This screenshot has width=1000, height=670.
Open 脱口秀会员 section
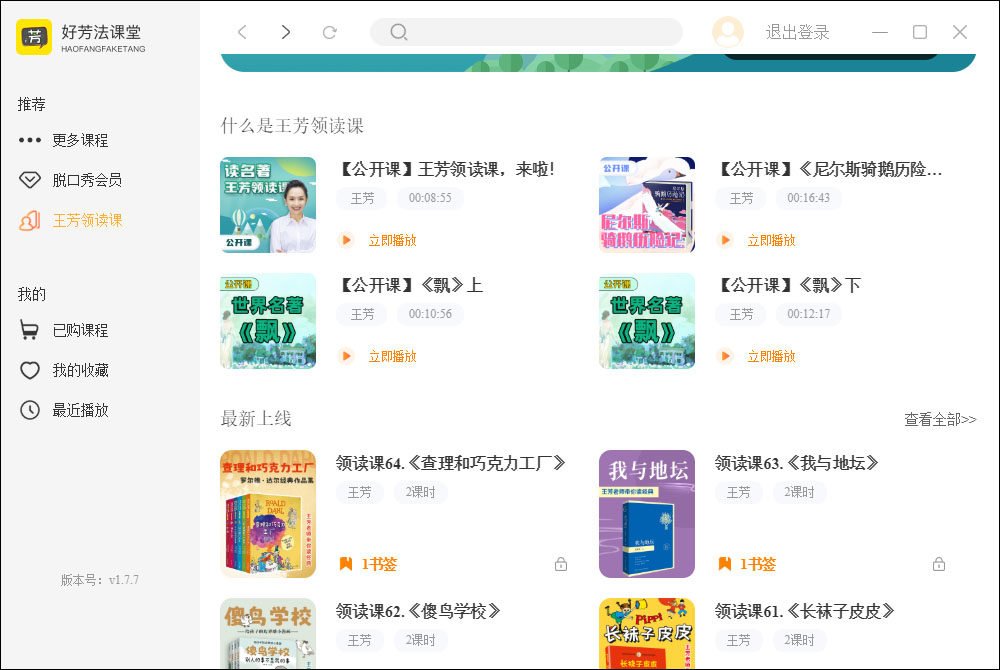tap(87, 180)
